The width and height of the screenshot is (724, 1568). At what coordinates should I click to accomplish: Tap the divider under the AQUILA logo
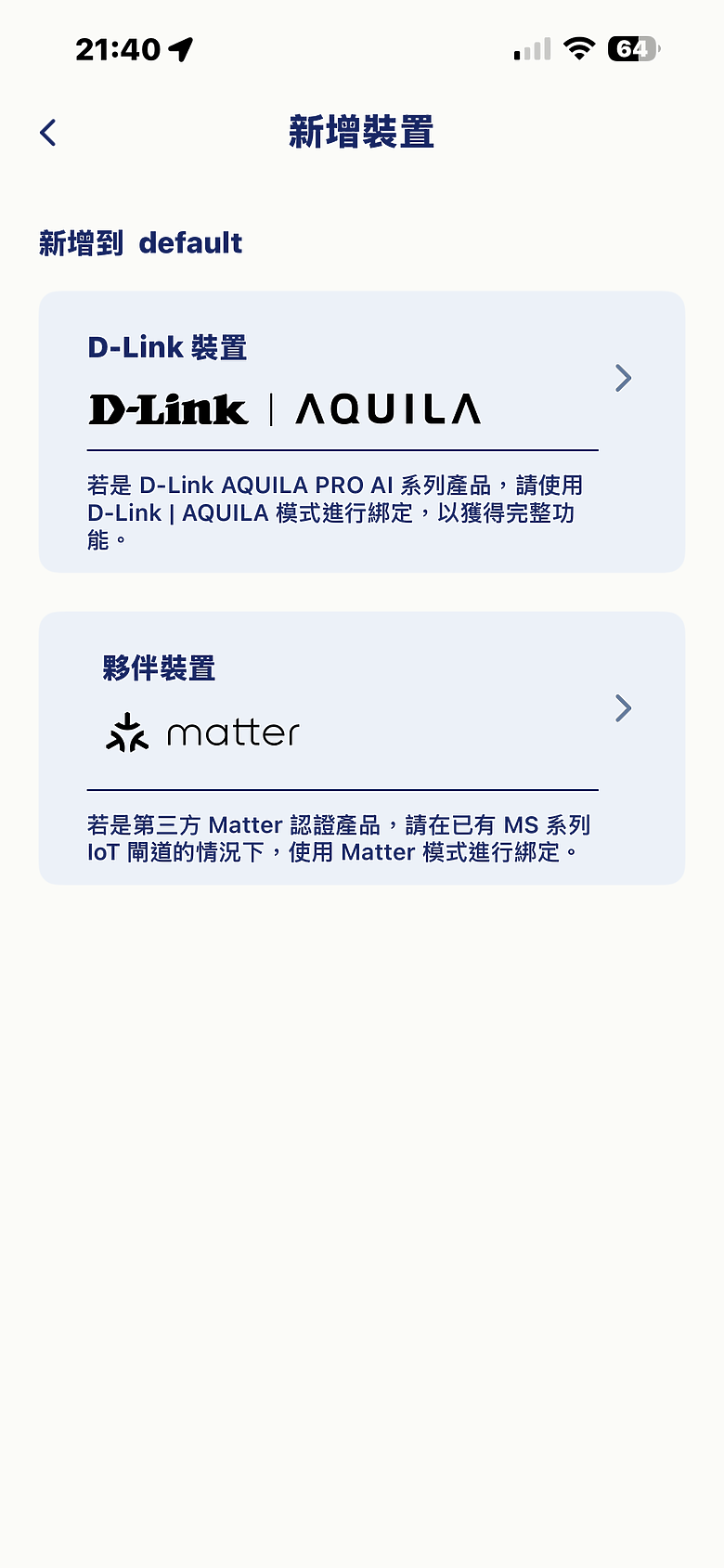[x=343, y=447]
